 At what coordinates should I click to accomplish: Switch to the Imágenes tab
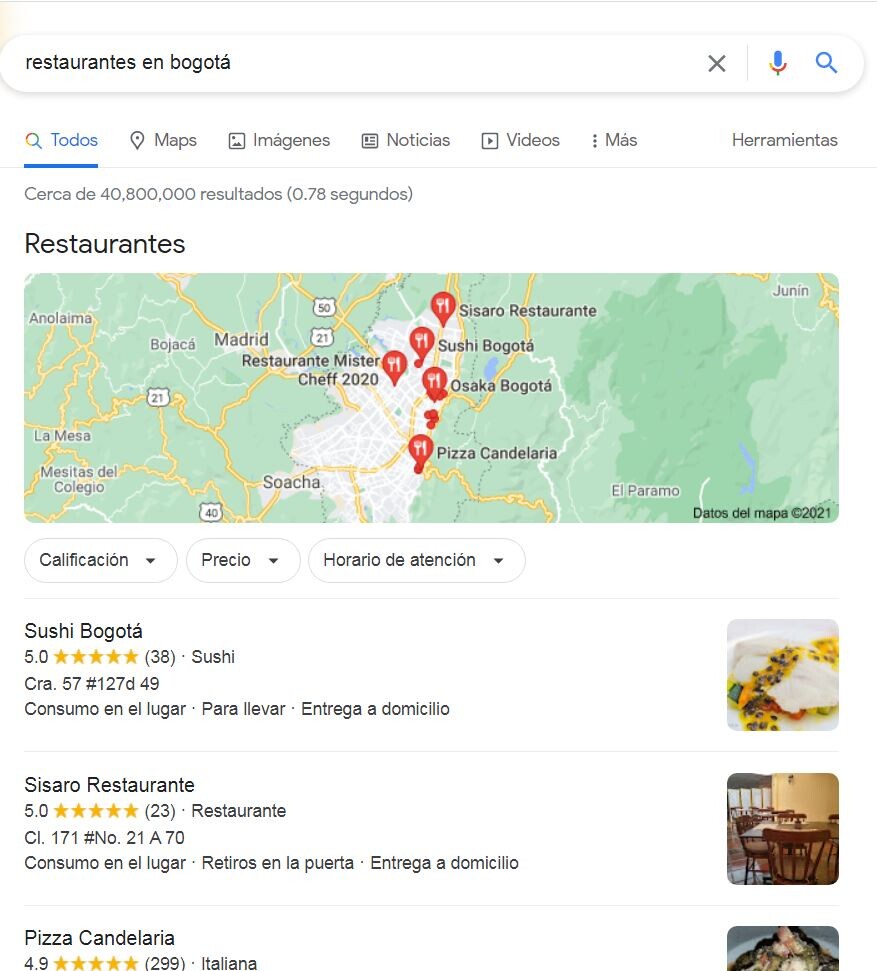(279, 141)
